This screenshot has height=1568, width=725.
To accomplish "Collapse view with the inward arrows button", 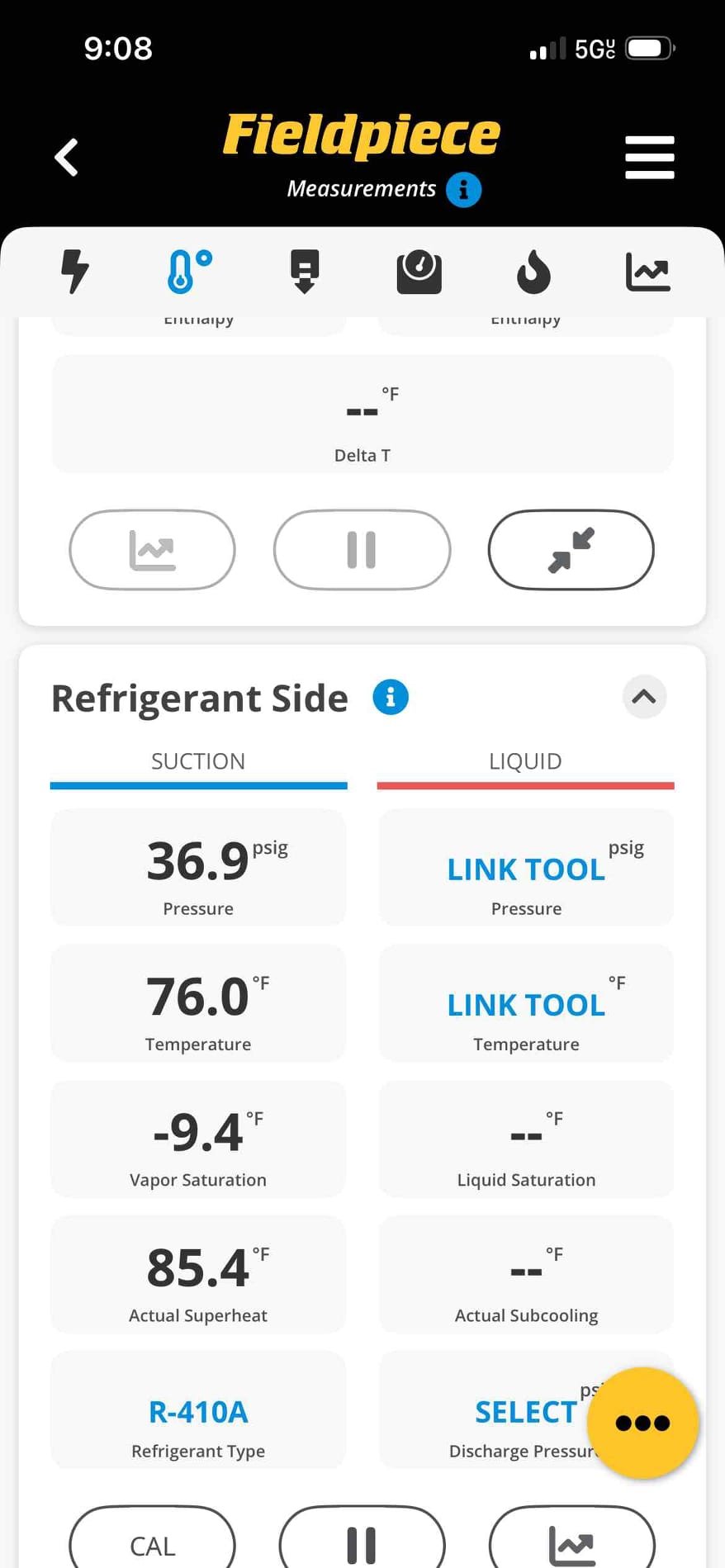I will coord(571,550).
